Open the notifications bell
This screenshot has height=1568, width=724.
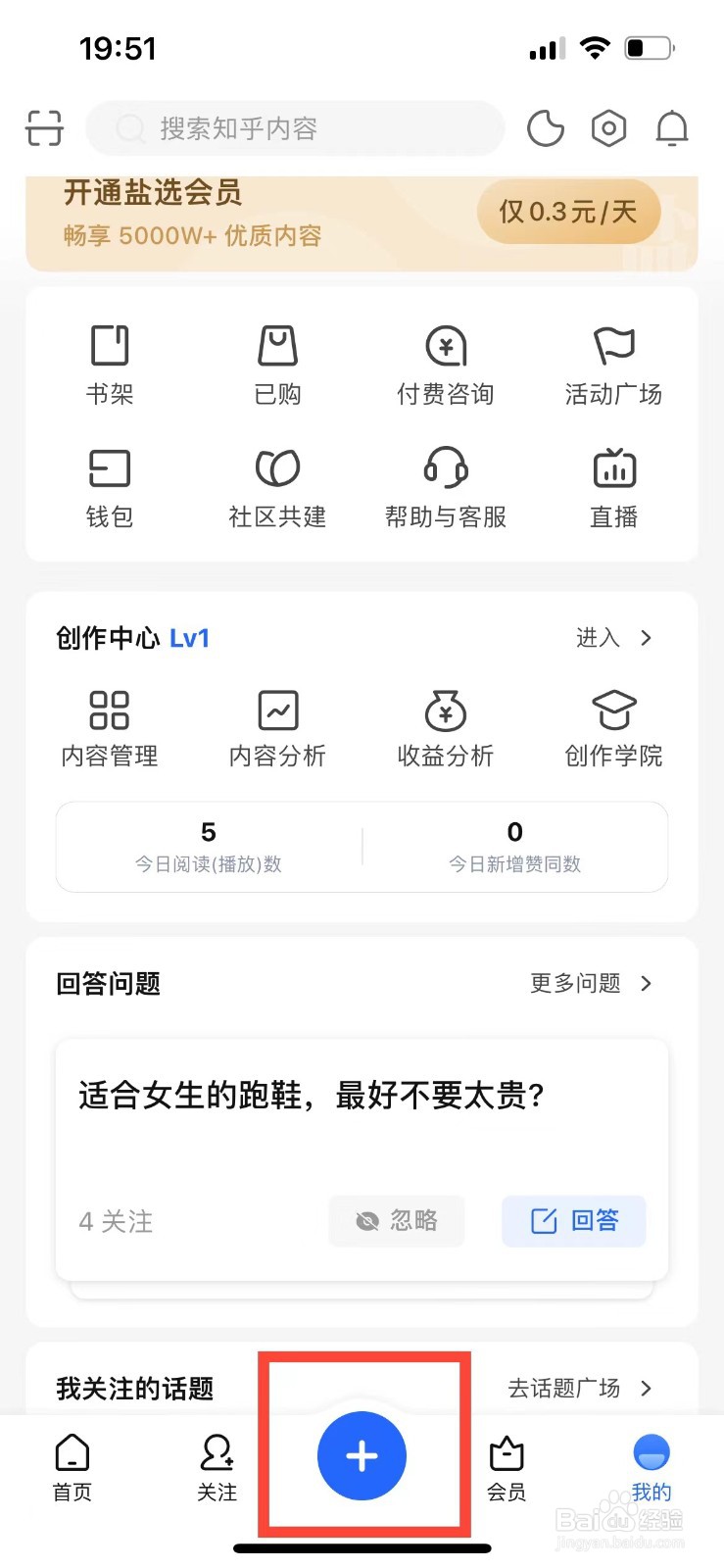tap(672, 128)
